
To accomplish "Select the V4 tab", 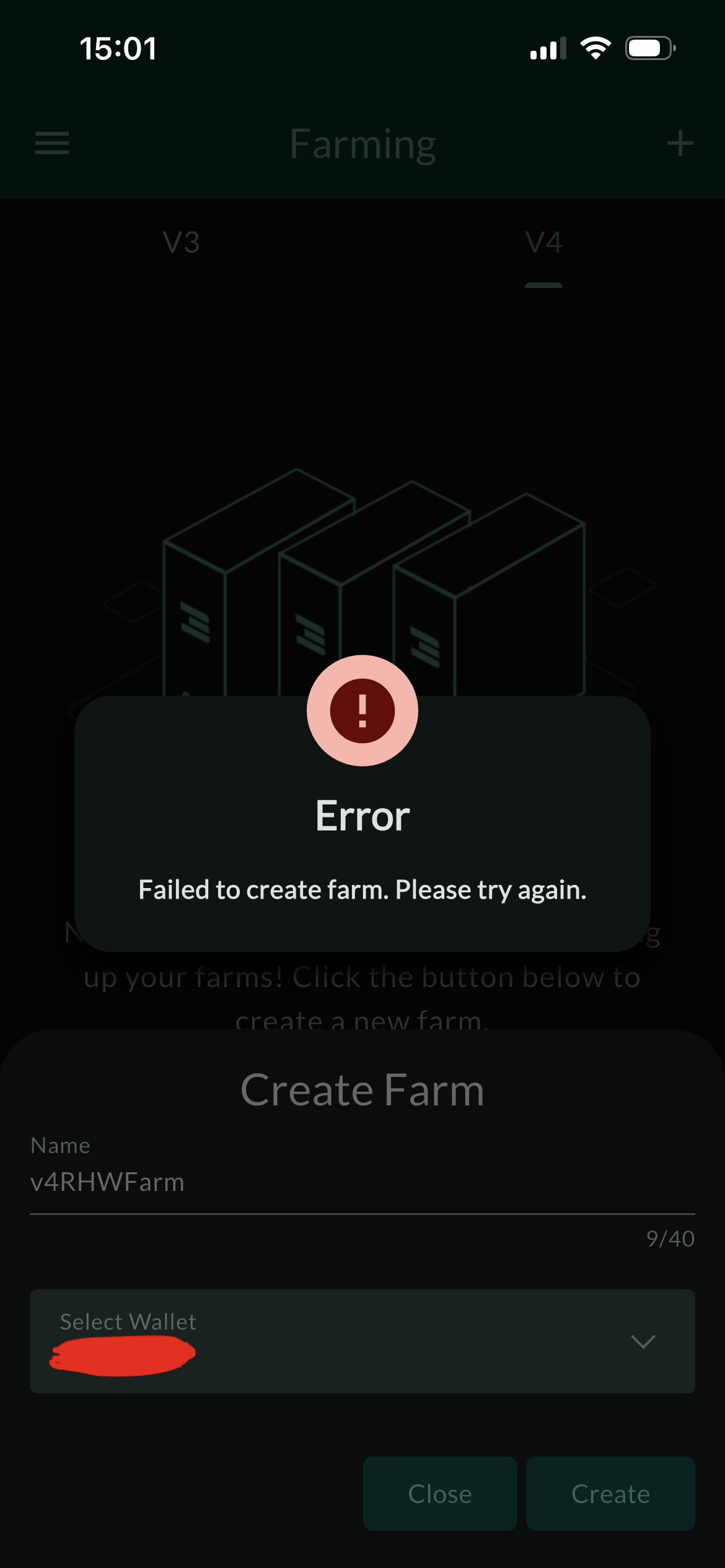I will click(543, 242).
